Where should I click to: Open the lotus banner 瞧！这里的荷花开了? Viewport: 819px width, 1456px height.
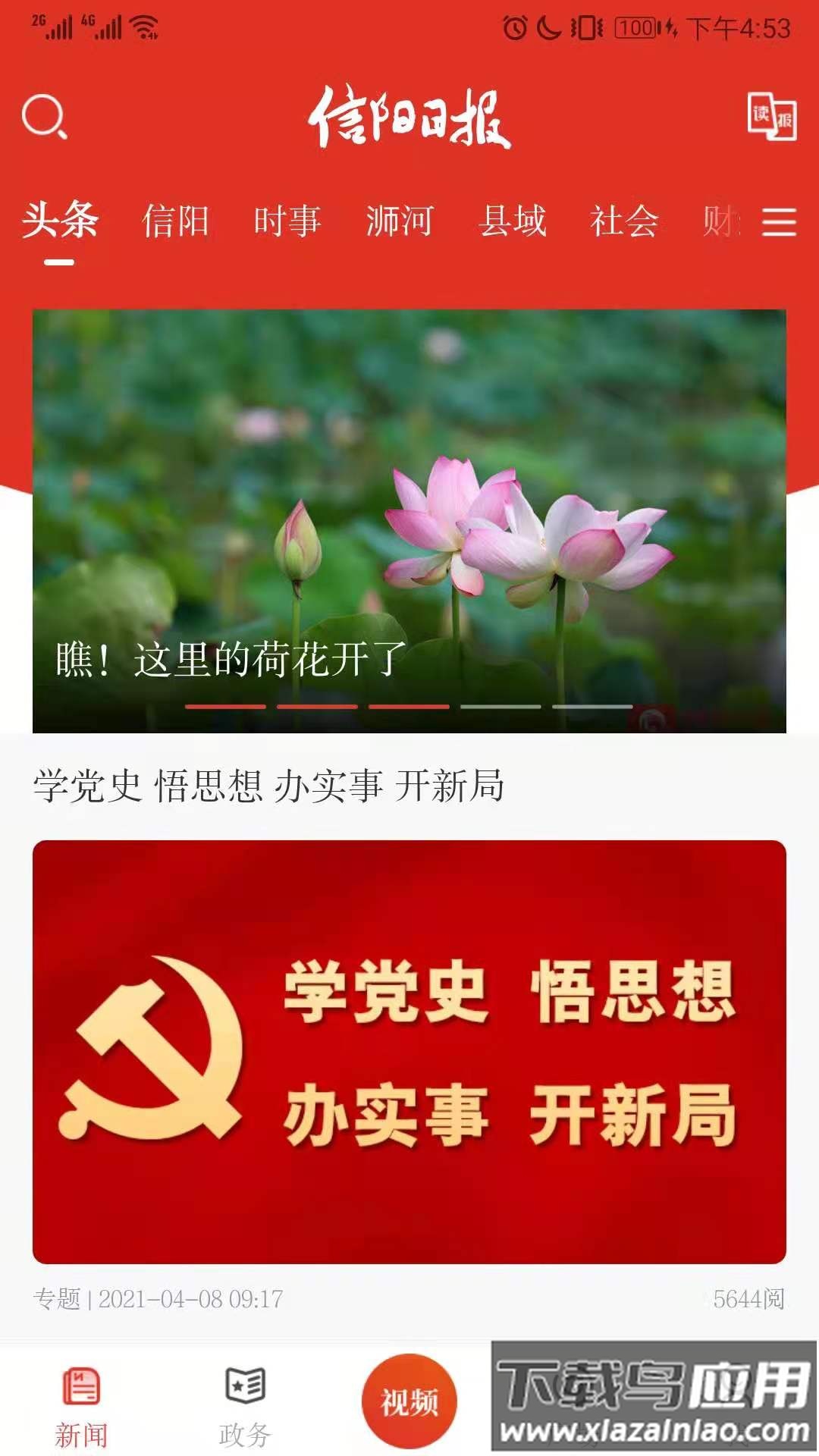[x=409, y=520]
